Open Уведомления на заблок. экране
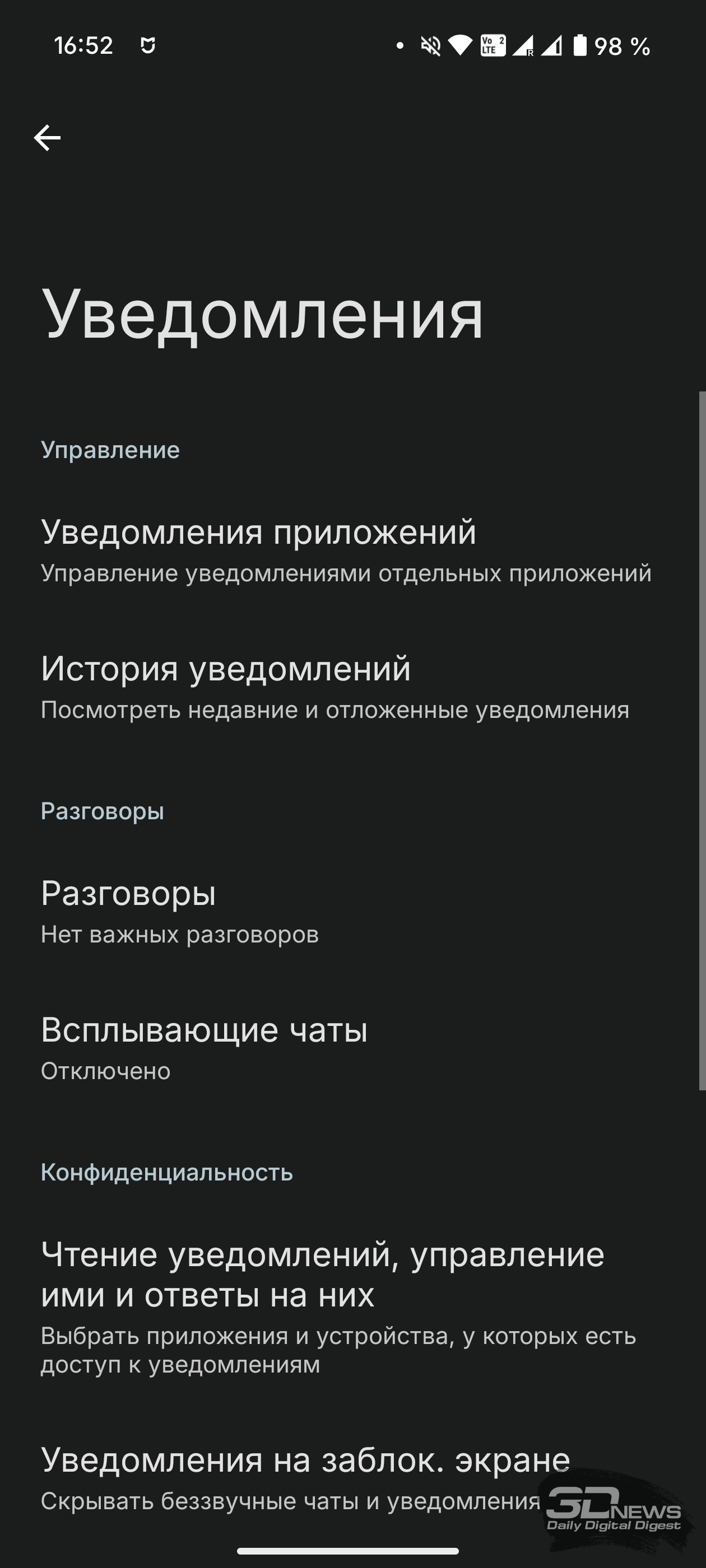The height and width of the screenshot is (1568, 706). tap(352, 1478)
